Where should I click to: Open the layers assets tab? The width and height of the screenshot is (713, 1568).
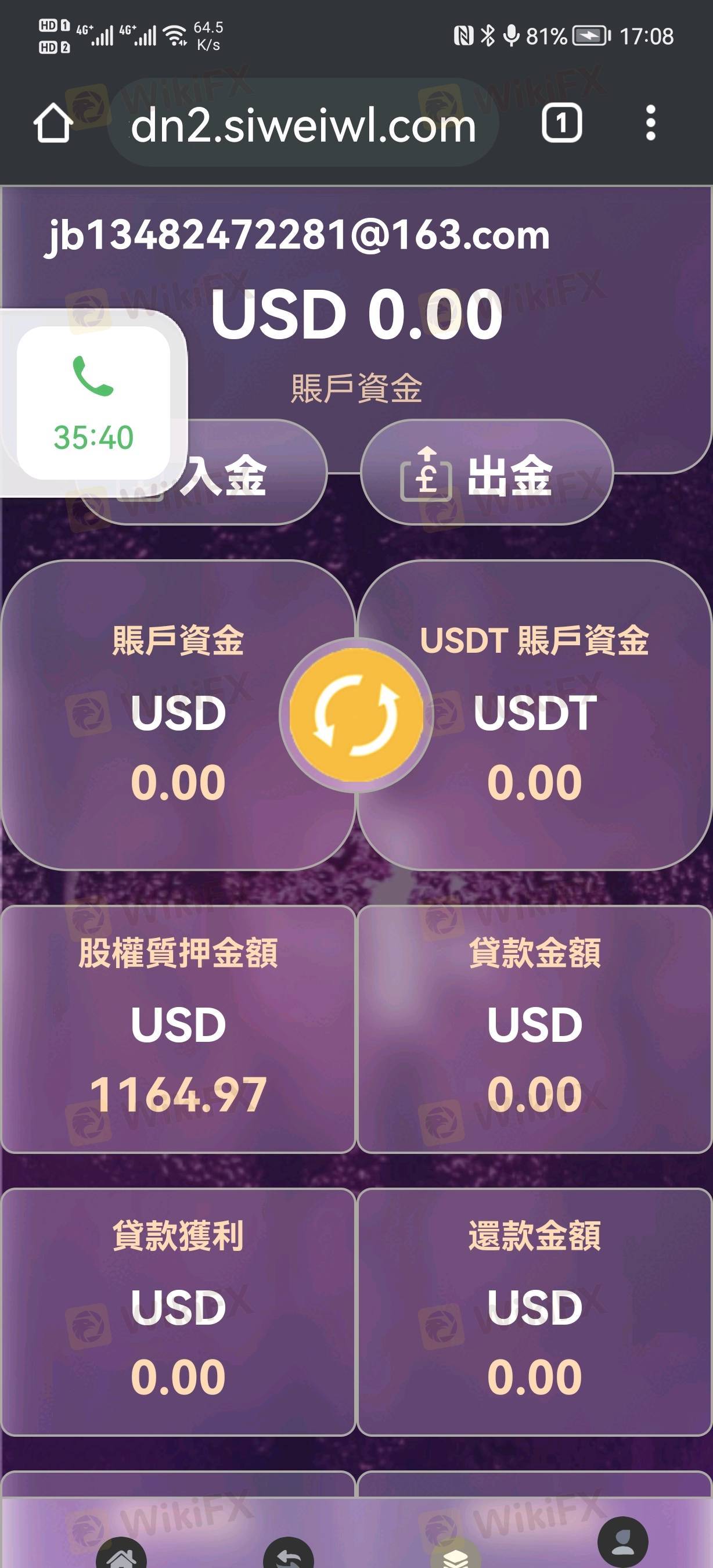click(455, 1556)
